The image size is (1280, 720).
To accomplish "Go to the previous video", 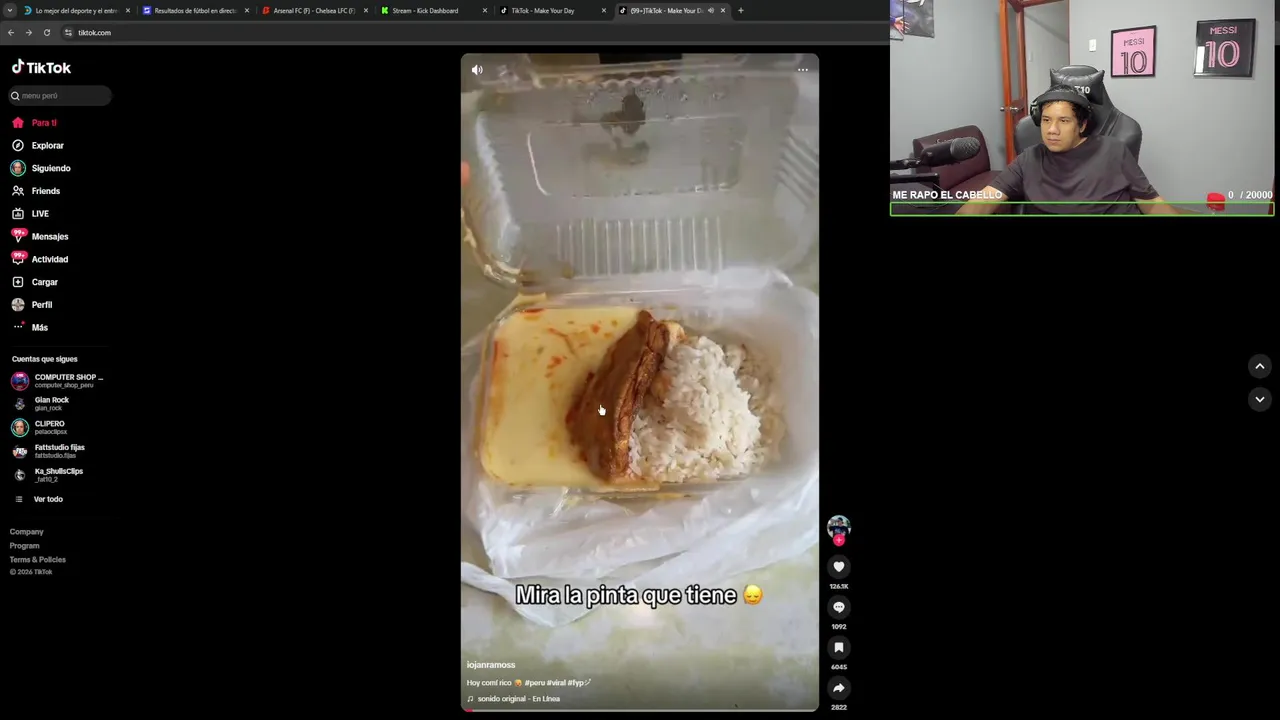I will click(1259, 366).
